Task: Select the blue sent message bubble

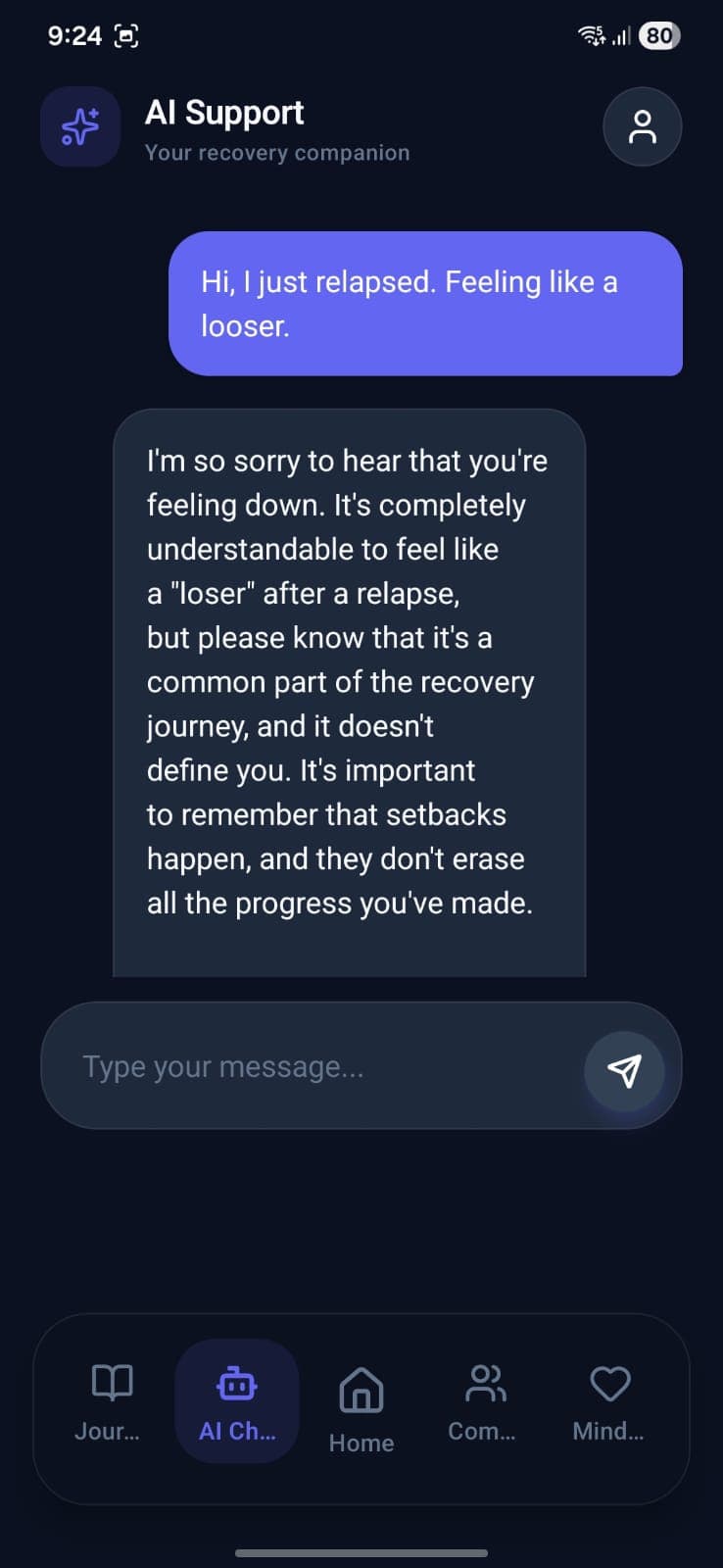Action: click(426, 303)
